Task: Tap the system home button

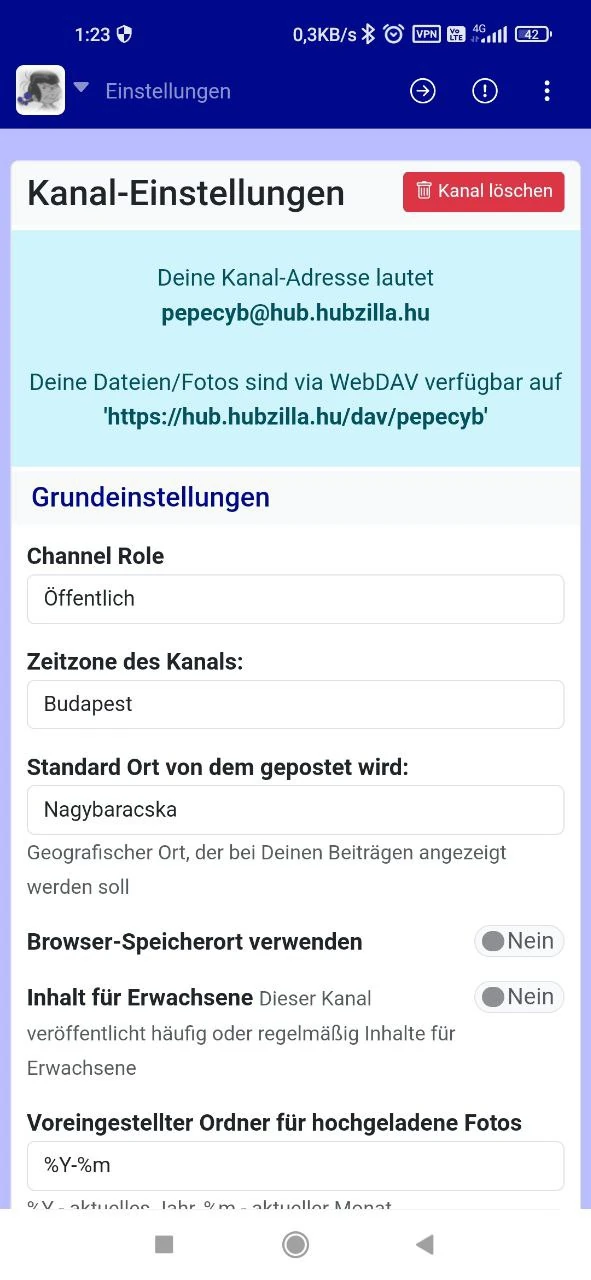Action: 295,1244
